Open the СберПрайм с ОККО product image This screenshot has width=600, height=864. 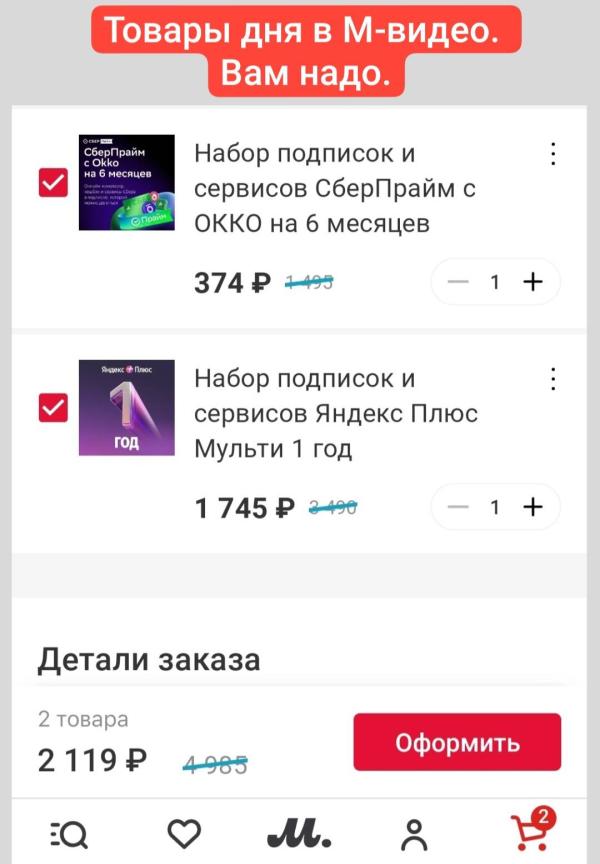[127, 182]
